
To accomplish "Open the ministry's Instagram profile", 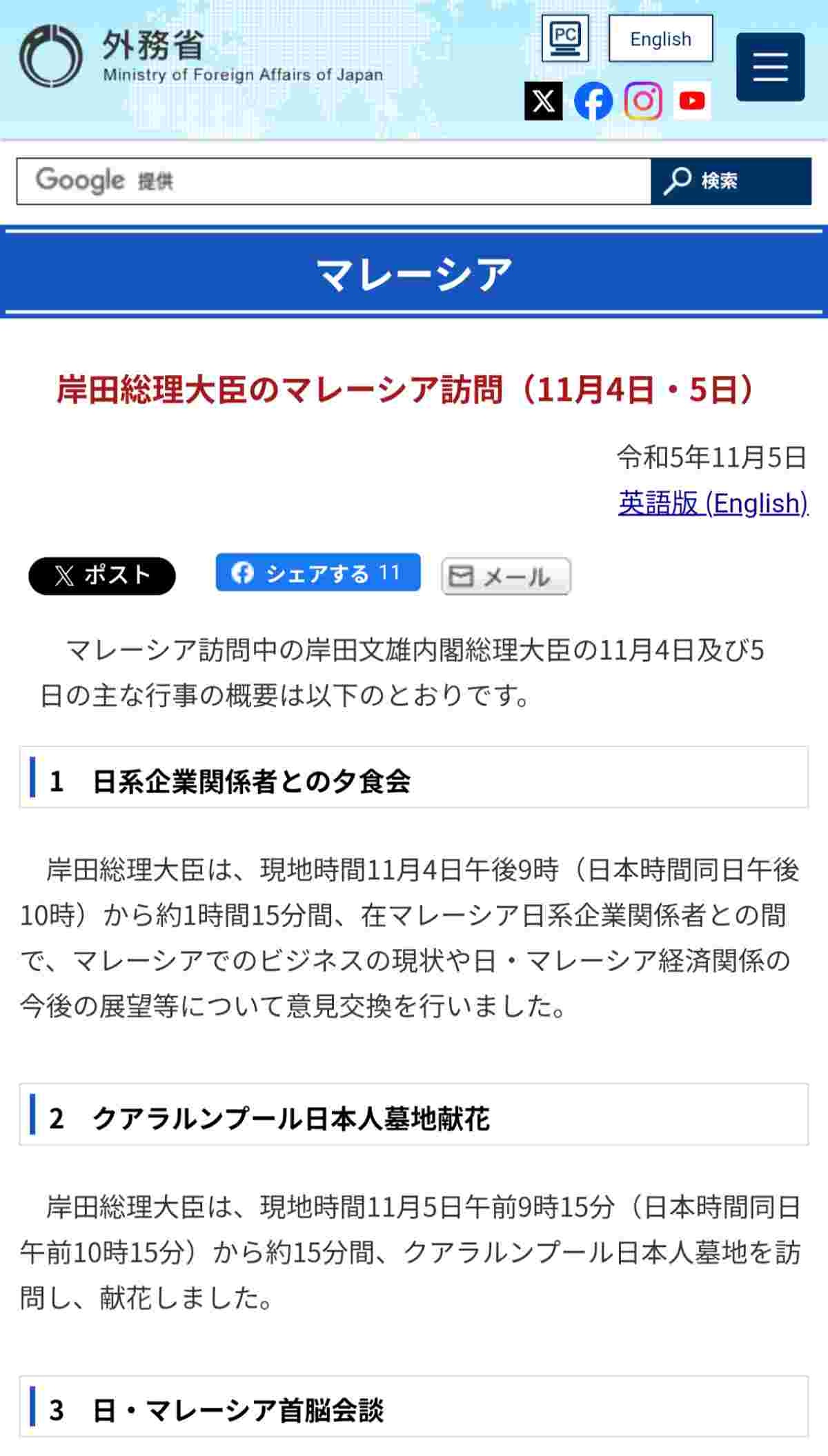I will click(643, 101).
